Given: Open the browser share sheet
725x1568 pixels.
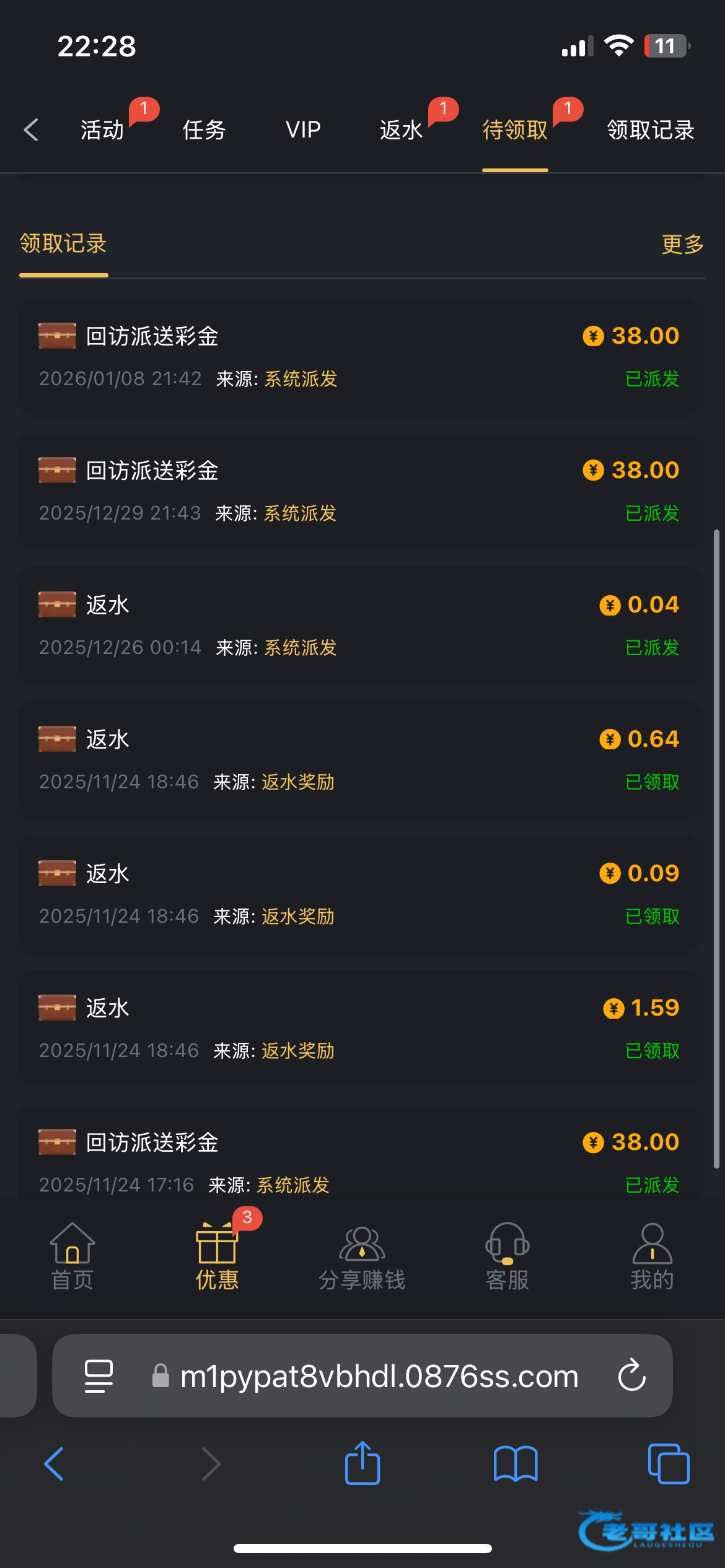Looking at the screenshot, I should [362, 1464].
